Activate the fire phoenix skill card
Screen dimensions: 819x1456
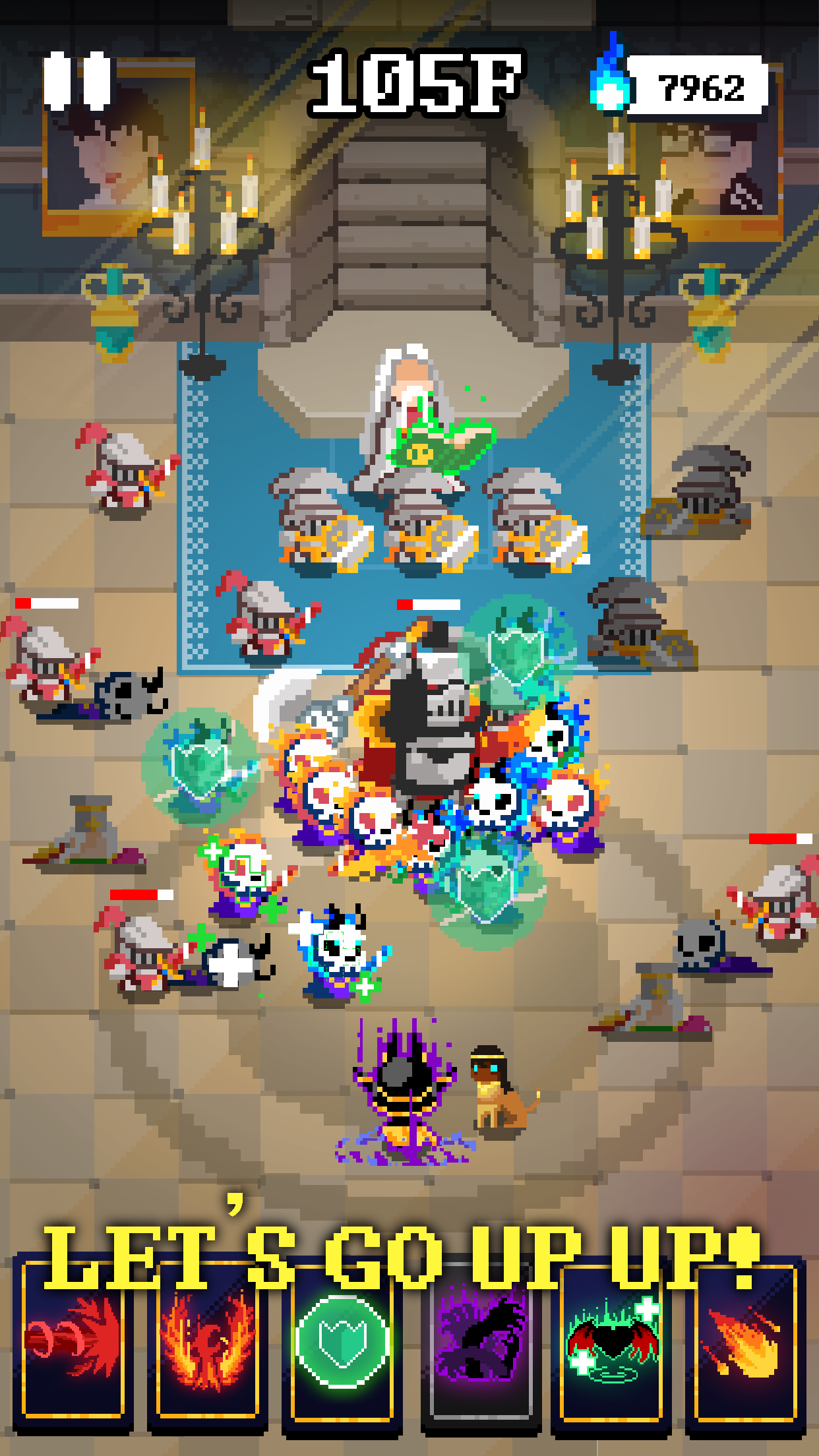tap(208, 1345)
